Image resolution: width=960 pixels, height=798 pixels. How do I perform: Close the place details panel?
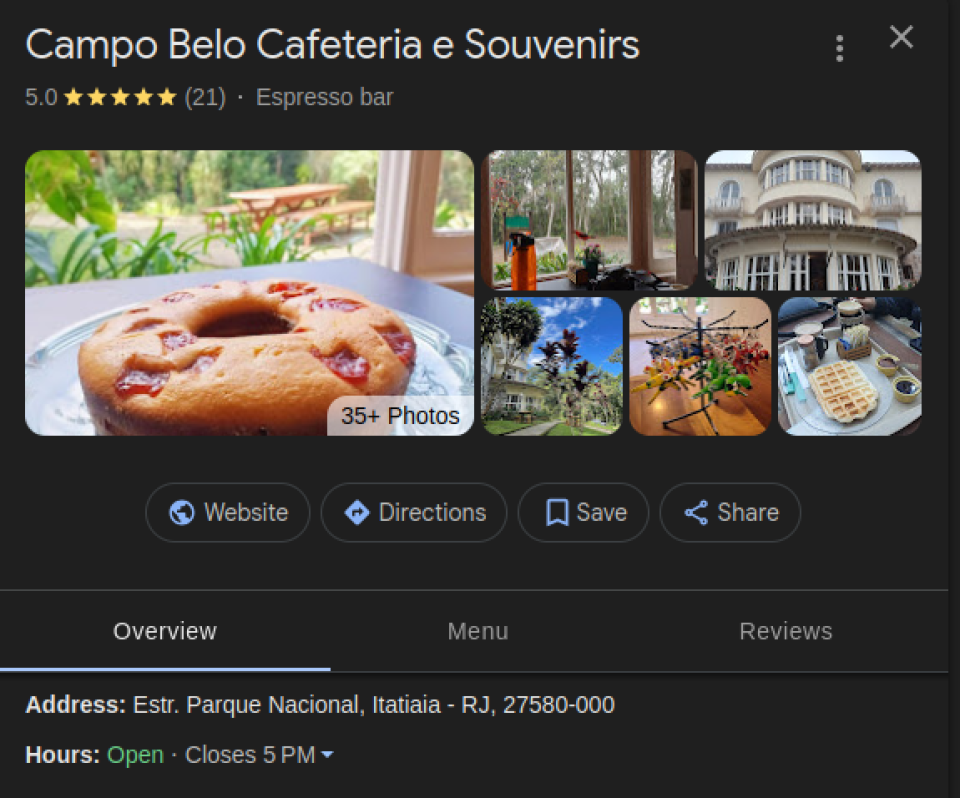[901, 38]
